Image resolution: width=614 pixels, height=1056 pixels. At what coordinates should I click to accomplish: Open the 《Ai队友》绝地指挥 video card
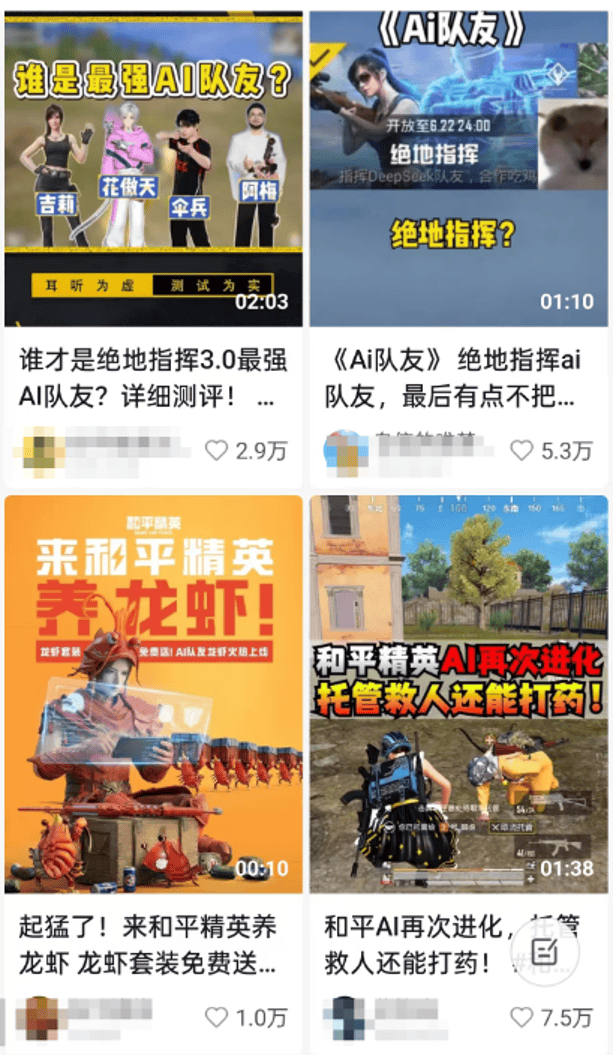click(x=460, y=168)
